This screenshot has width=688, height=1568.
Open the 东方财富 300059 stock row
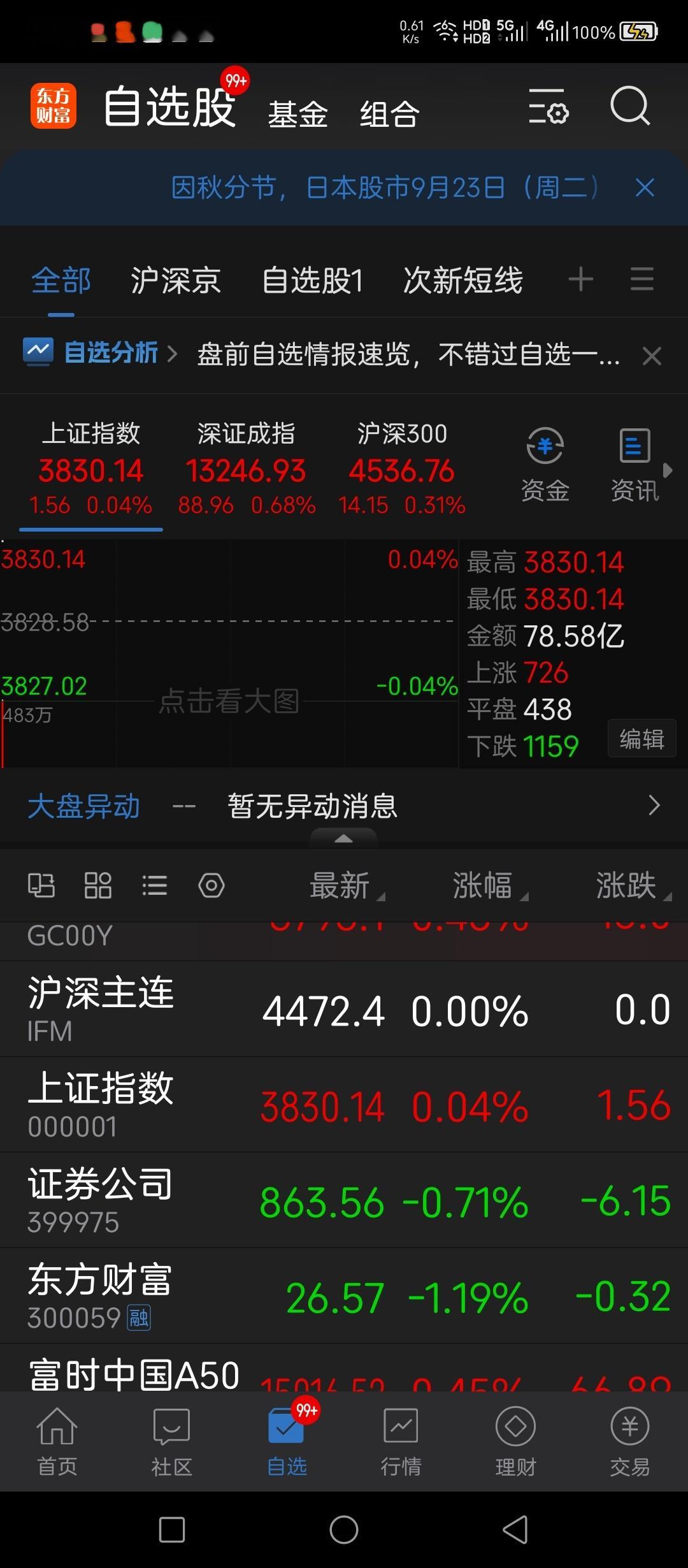click(x=344, y=1296)
